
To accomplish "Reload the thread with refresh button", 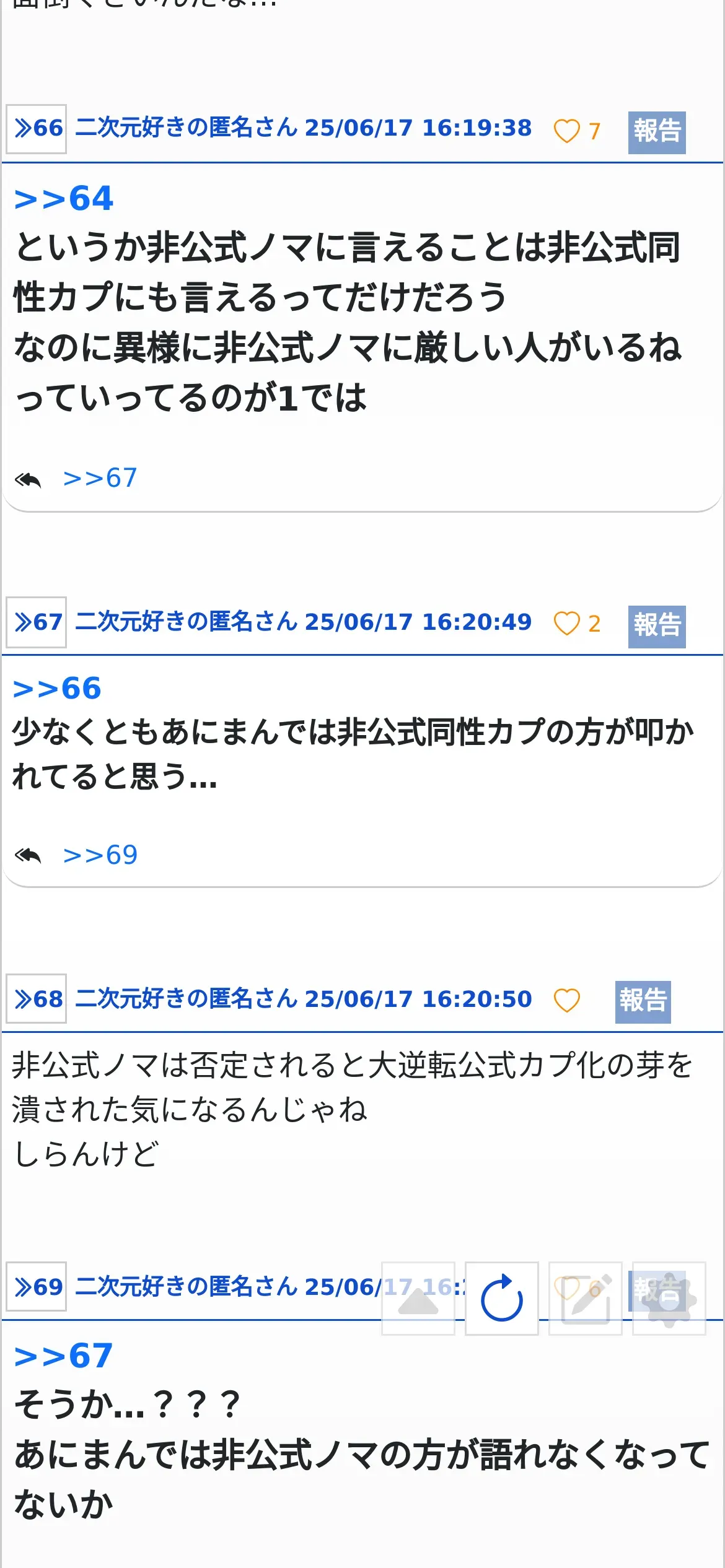I will [x=501, y=1298].
